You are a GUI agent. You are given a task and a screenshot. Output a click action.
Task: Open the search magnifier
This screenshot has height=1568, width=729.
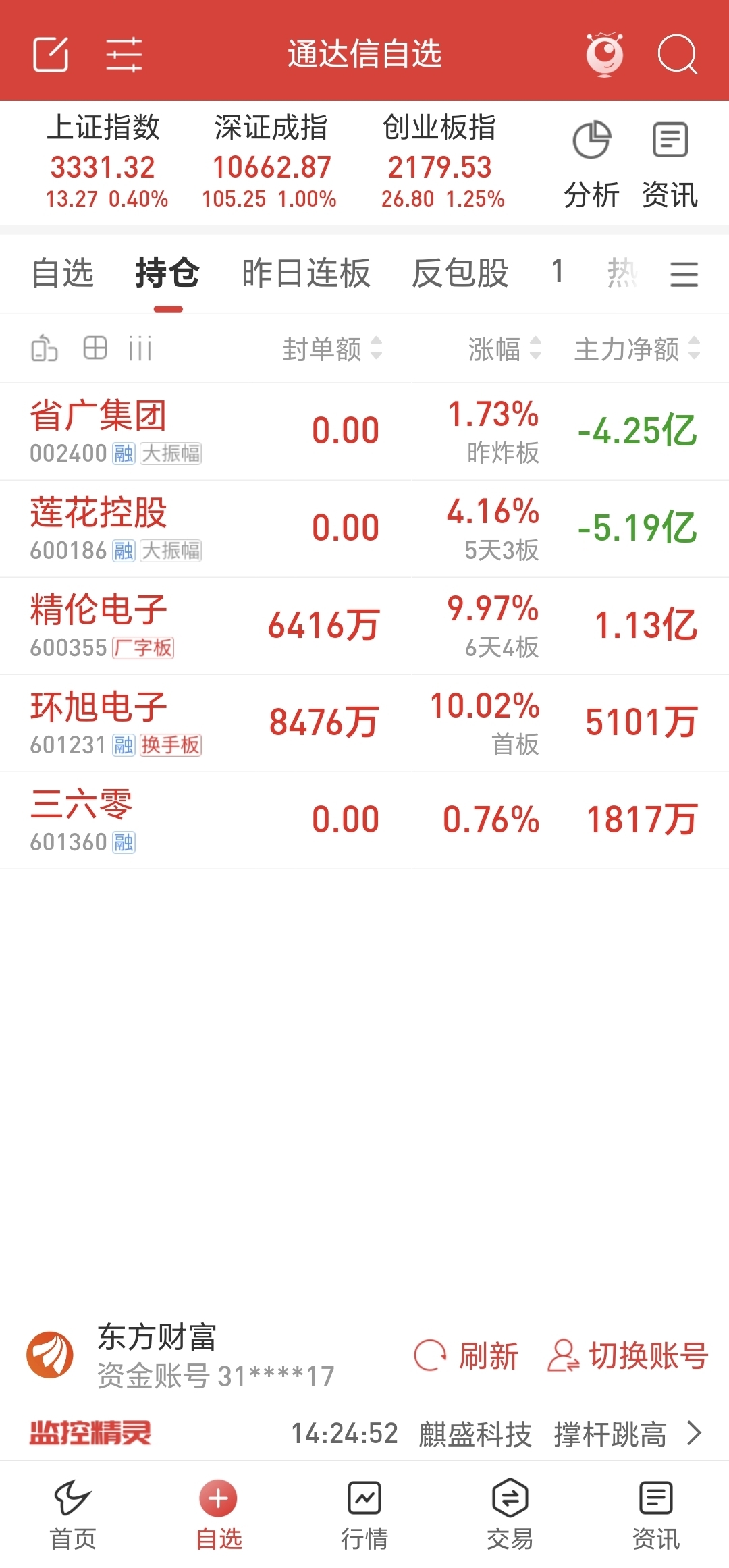(677, 54)
